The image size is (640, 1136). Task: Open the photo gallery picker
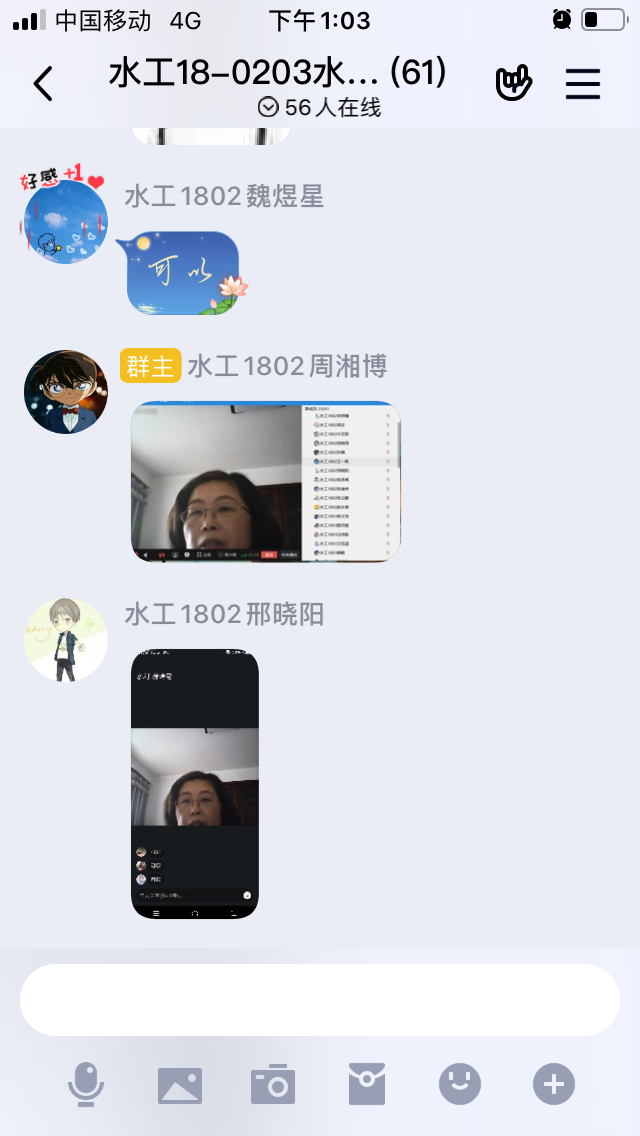click(180, 1084)
